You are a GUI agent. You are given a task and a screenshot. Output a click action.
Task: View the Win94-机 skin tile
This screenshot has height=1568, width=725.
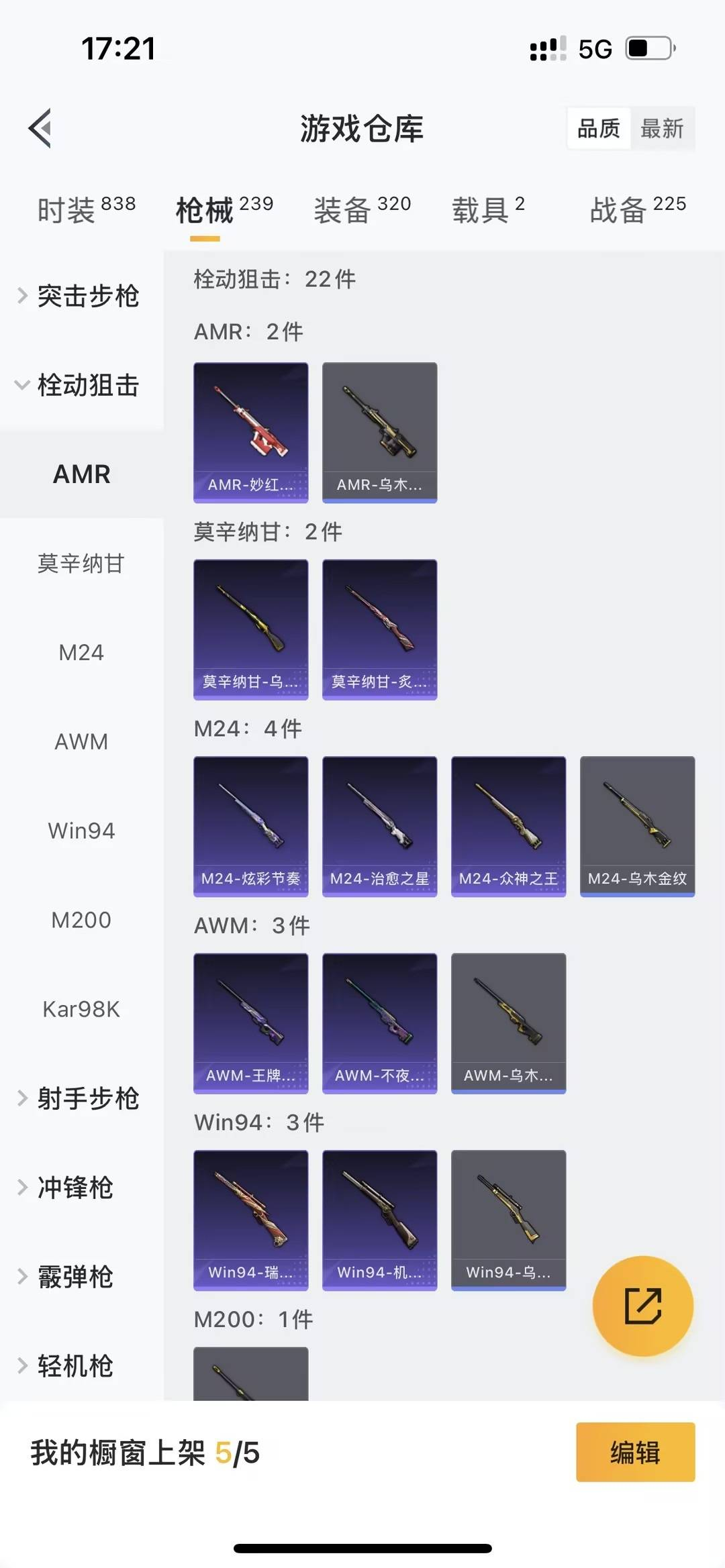[379, 1220]
